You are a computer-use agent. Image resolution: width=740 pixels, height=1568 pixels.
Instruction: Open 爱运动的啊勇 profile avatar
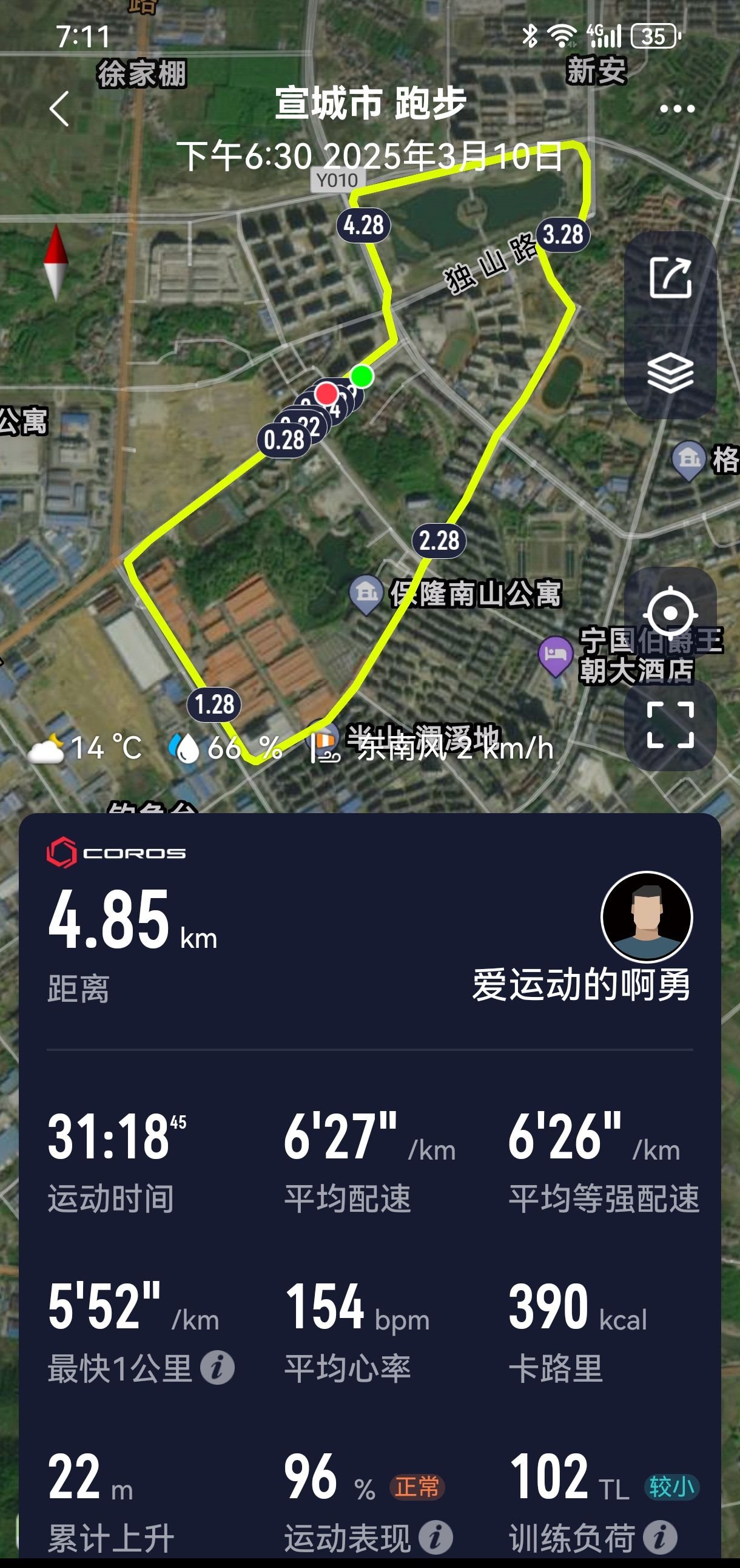click(x=646, y=917)
